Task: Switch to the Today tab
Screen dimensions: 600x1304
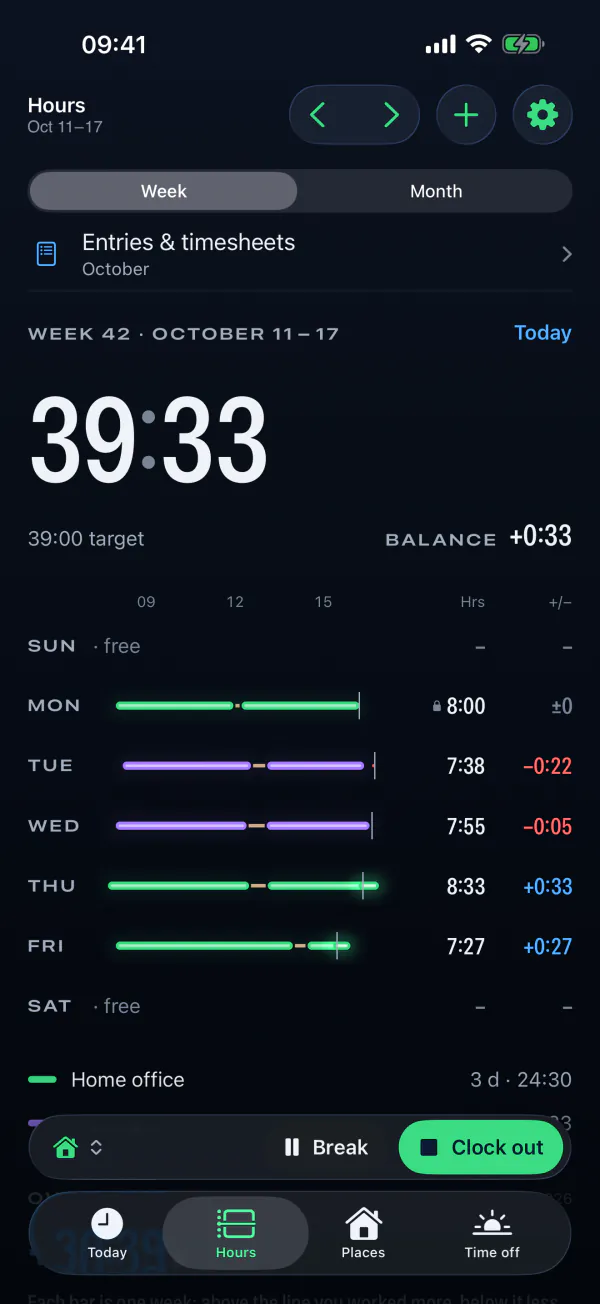Action: pyautogui.click(x=107, y=1233)
